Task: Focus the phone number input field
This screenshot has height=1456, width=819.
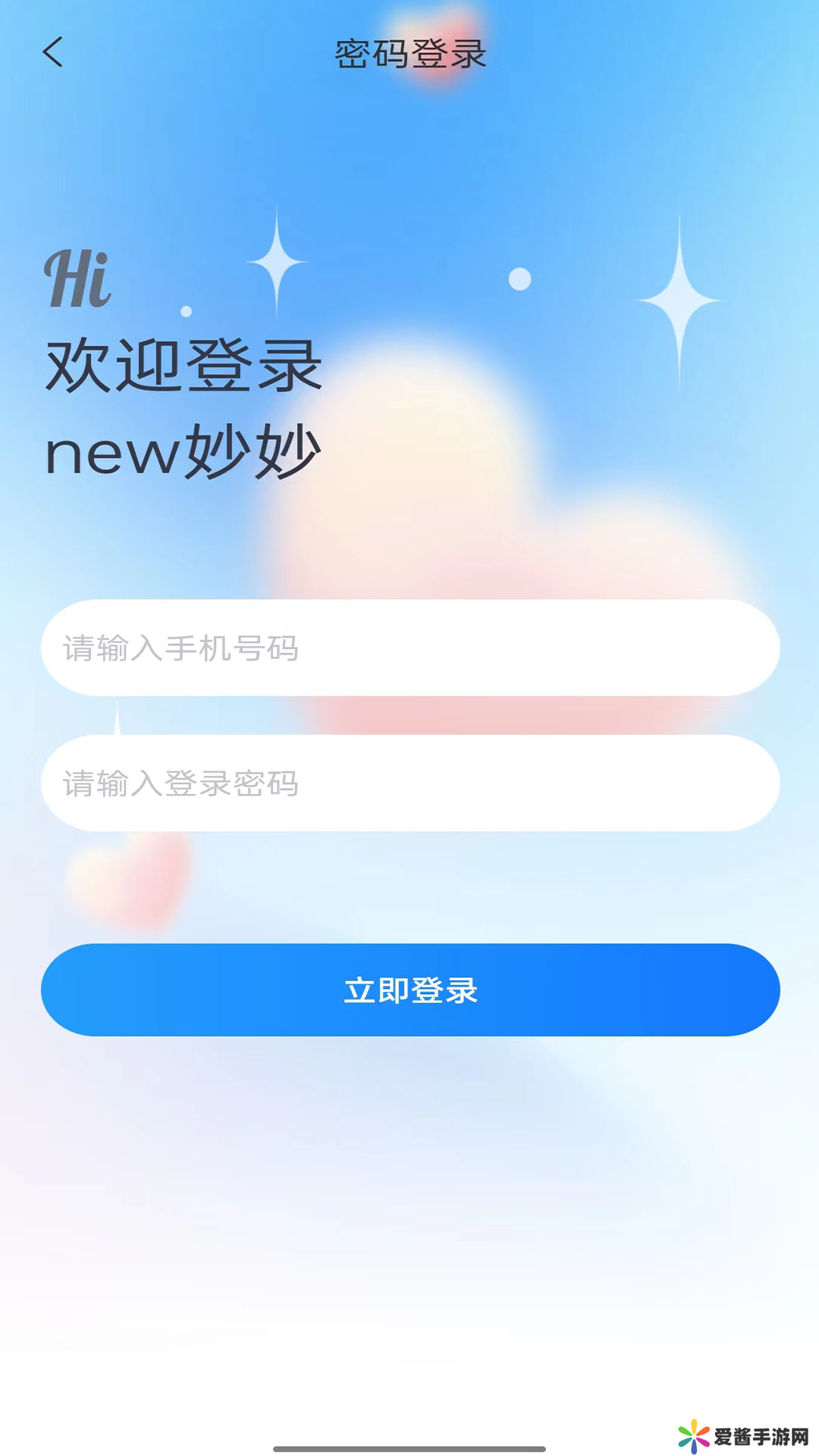Action: (x=409, y=648)
